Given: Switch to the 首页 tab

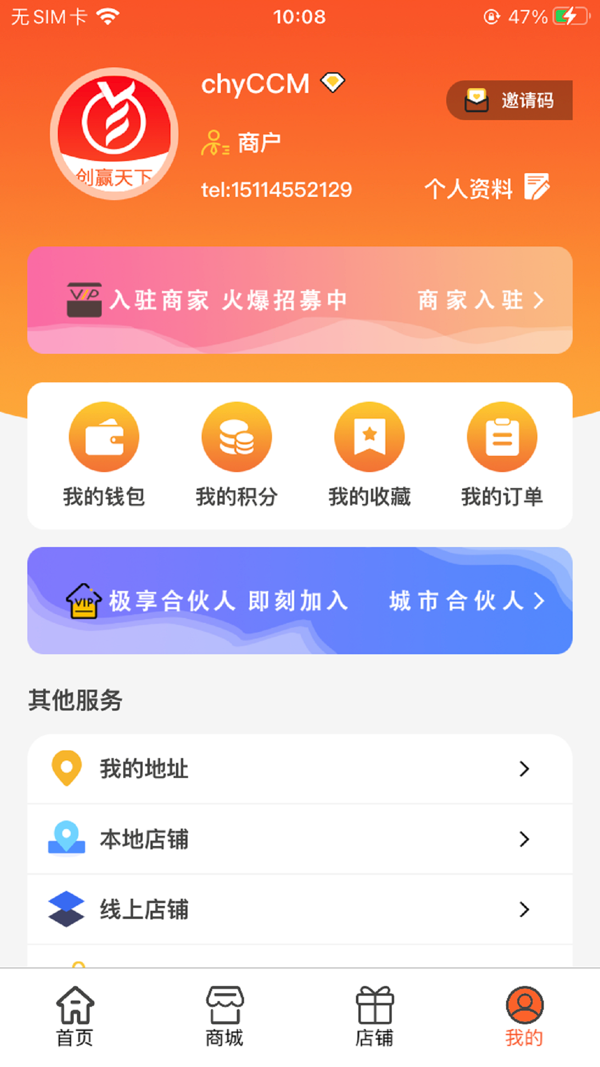Looking at the screenshot, I should [75, 1017].
